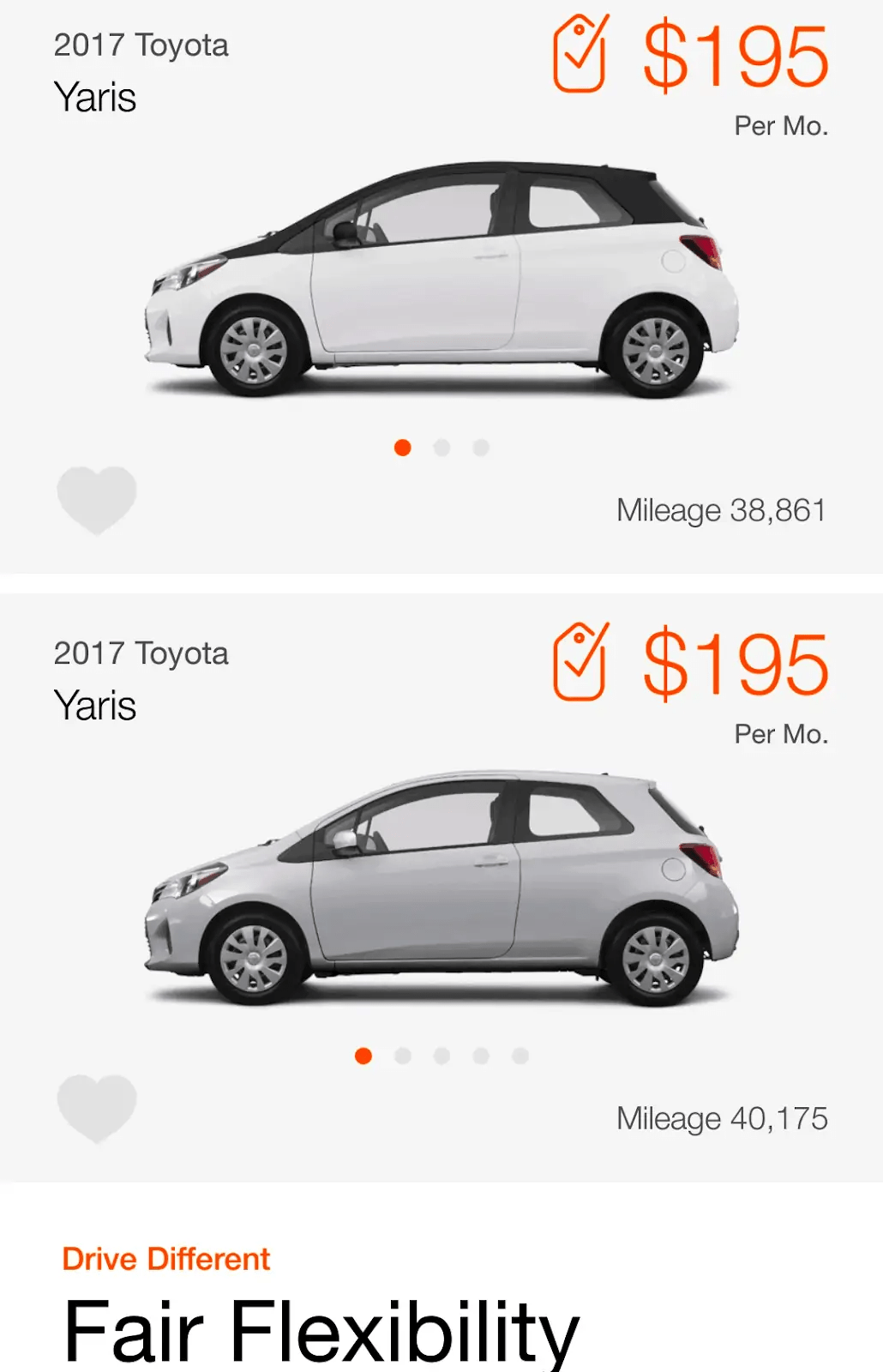Click the active orange carousel dot on the first listing
The image size is (883, 1372).
coord(402,447)
